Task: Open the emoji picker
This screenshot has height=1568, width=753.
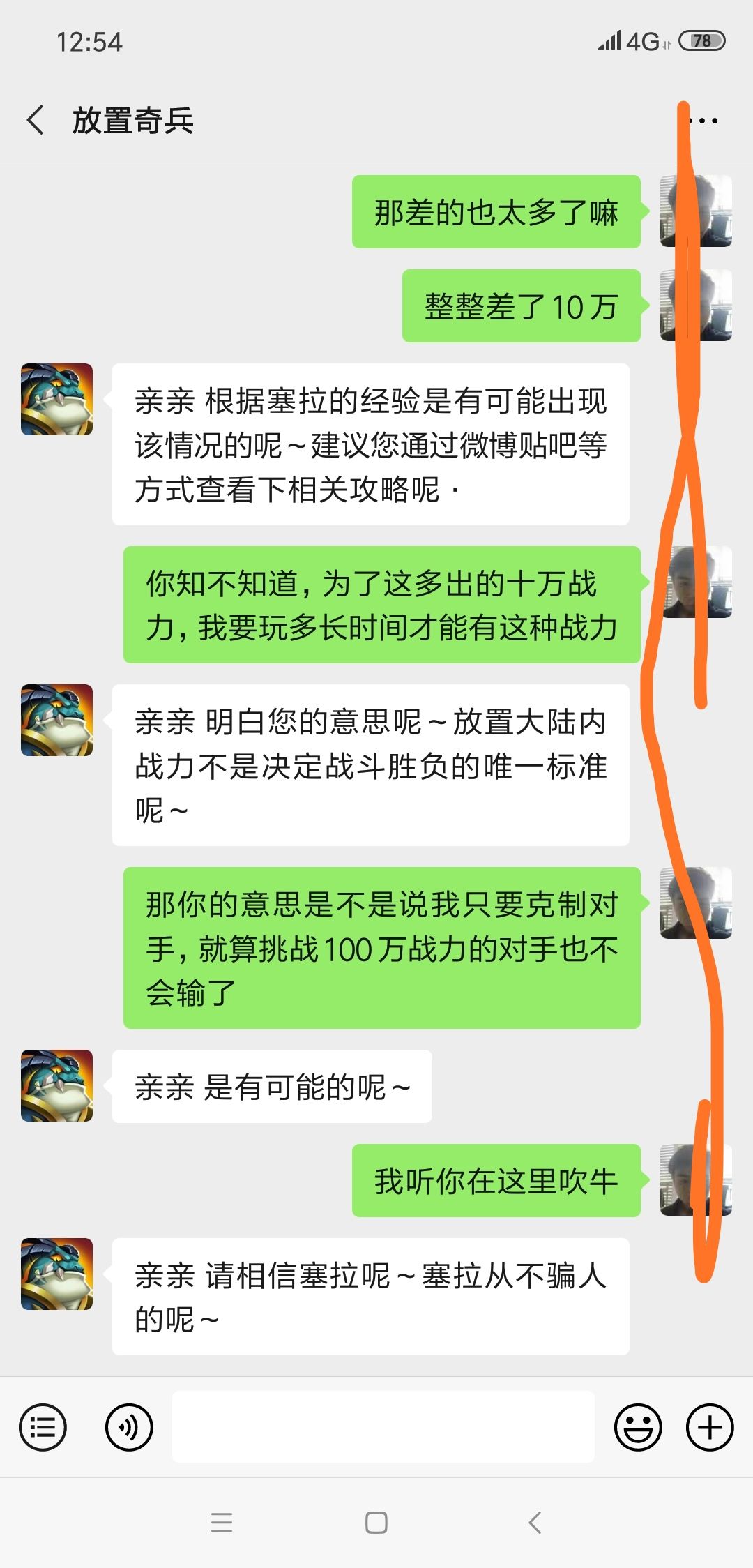Action: (x=639, y=1427)
